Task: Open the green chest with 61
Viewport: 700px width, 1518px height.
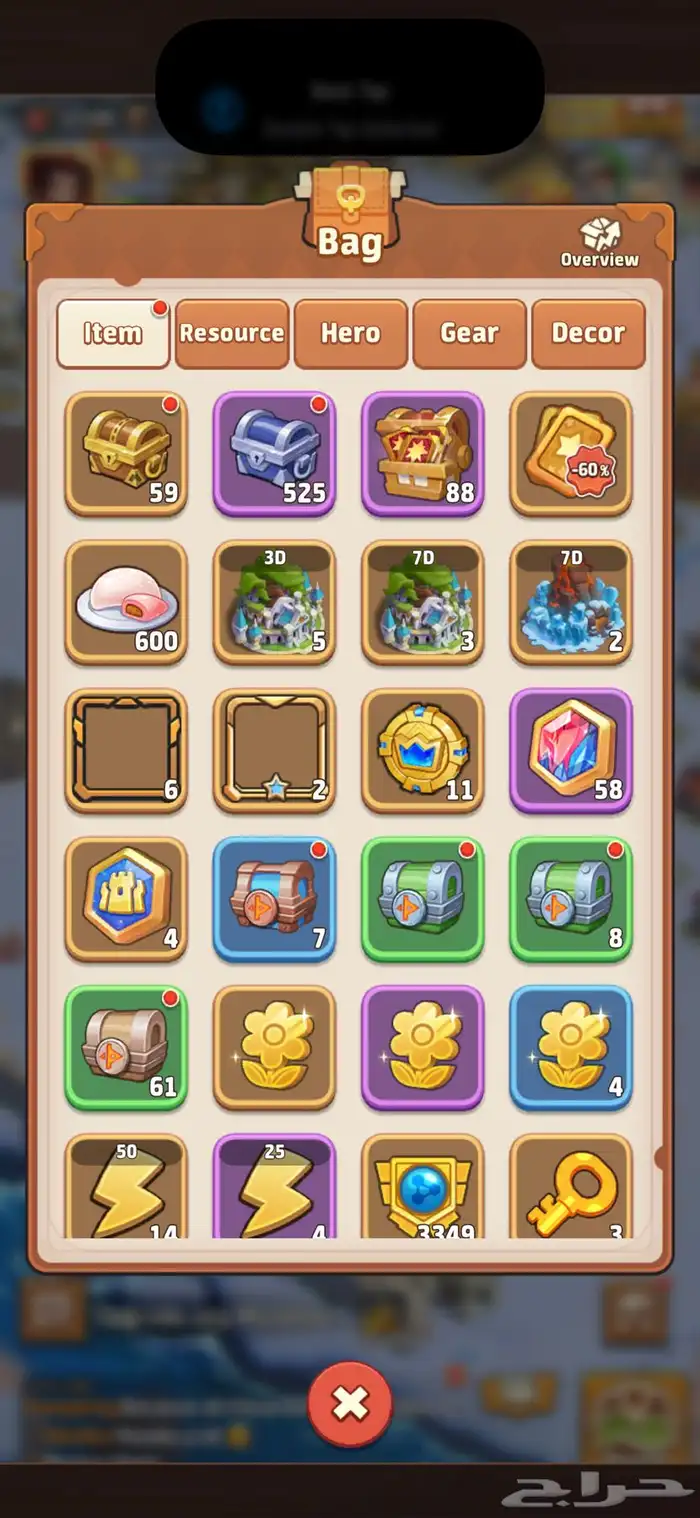Action: [x=126, y=1047]
